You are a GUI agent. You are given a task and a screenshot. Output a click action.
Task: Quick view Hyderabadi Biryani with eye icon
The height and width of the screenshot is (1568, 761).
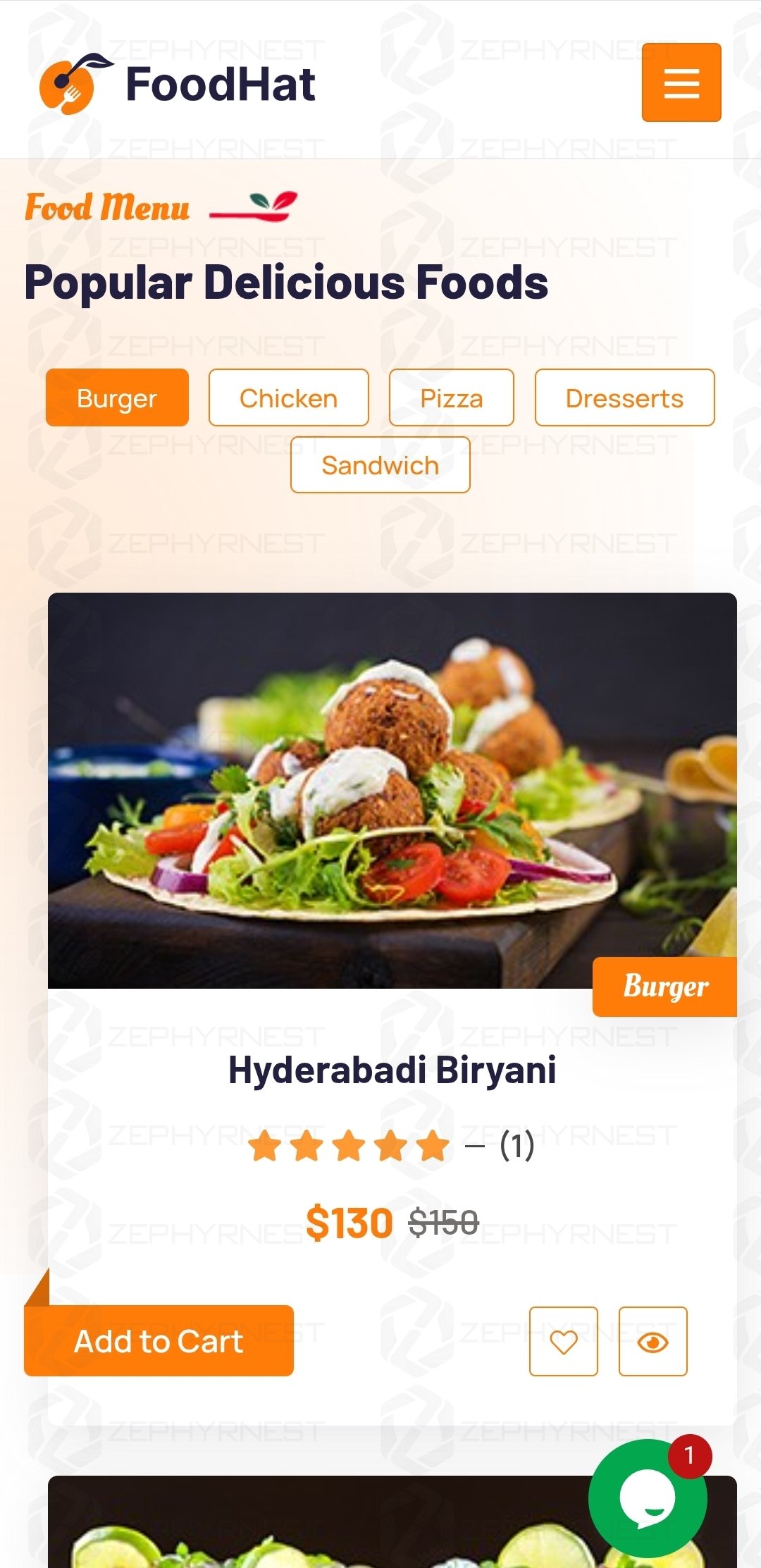(x=652, y=1342)
